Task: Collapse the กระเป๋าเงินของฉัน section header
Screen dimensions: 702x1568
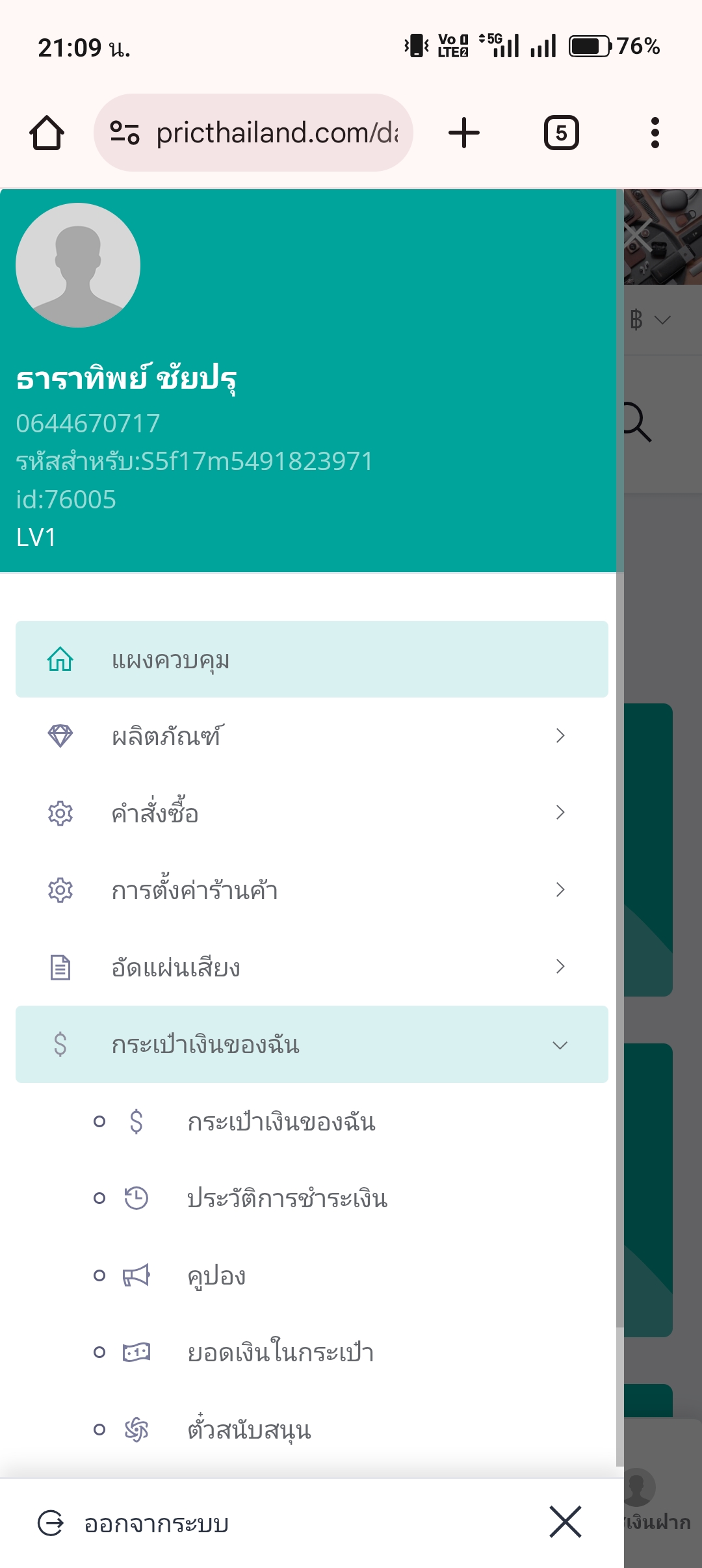Action: (x=312, y=1044)
